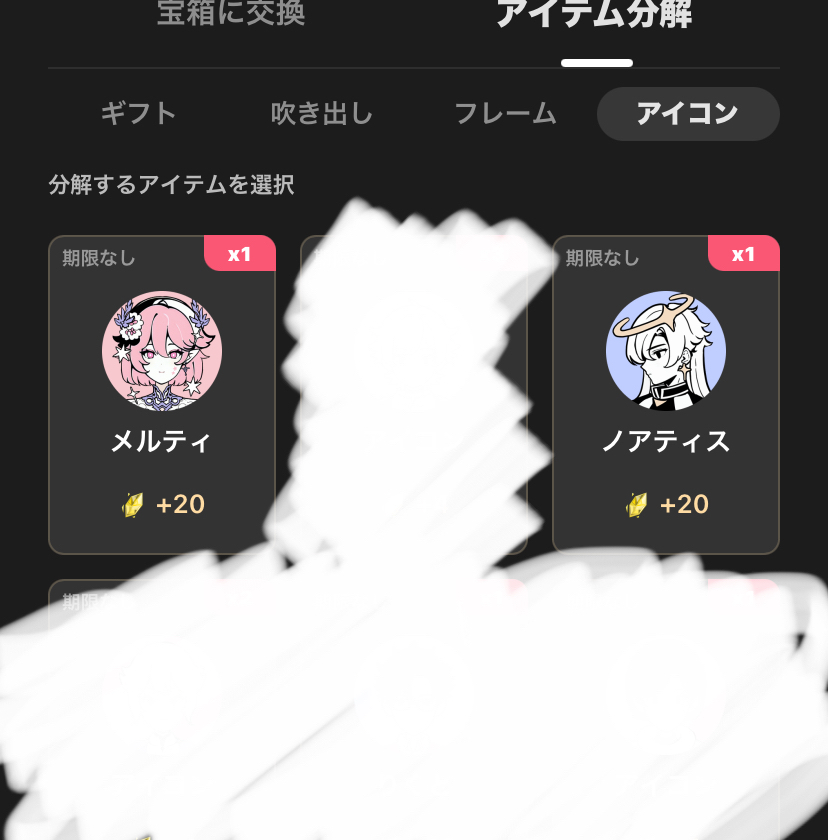Click Melty's pink-haired avatar icon

[163, 350]
